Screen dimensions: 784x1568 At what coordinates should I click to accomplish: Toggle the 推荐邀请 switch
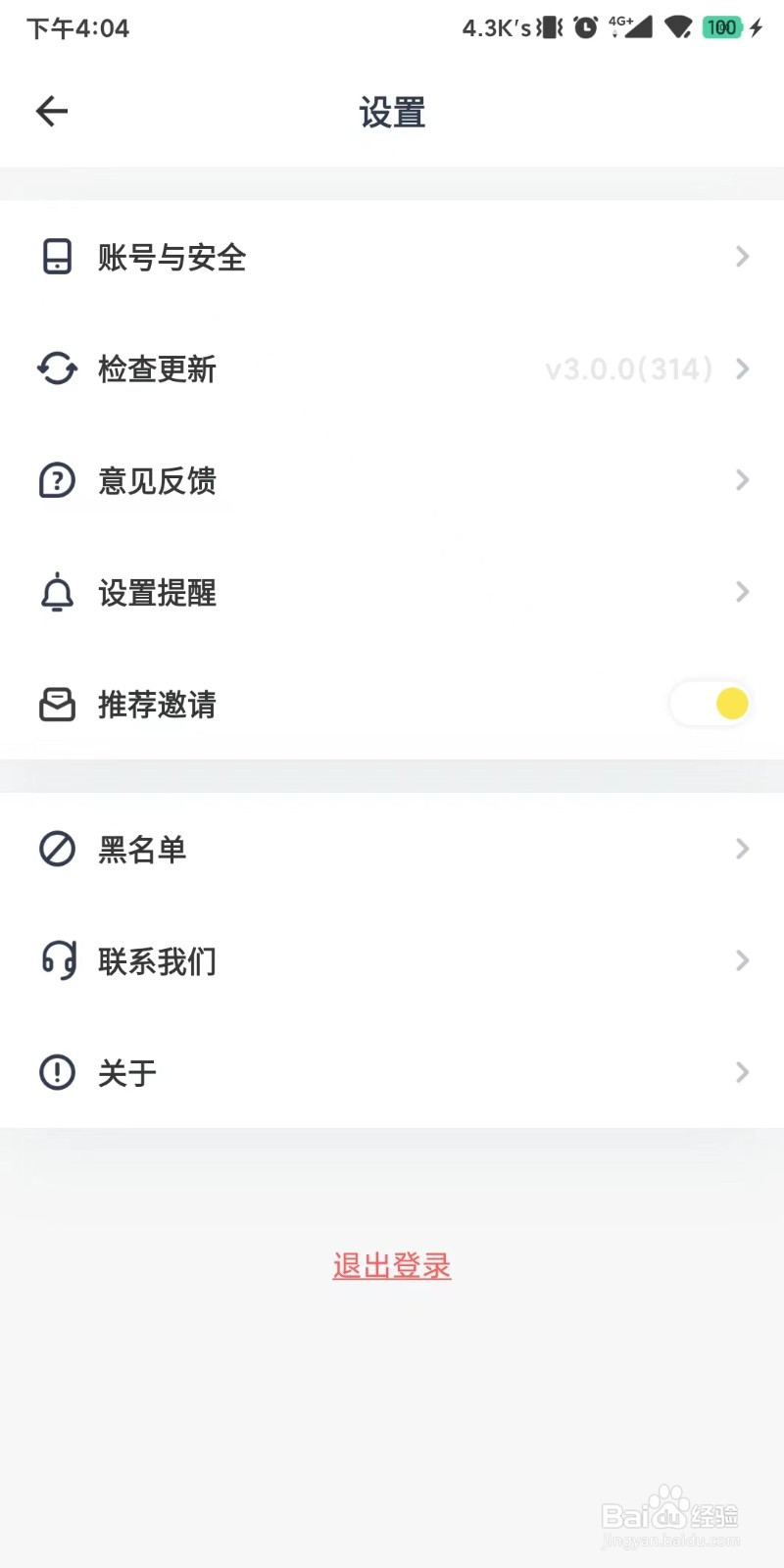[x=710, y=704]
